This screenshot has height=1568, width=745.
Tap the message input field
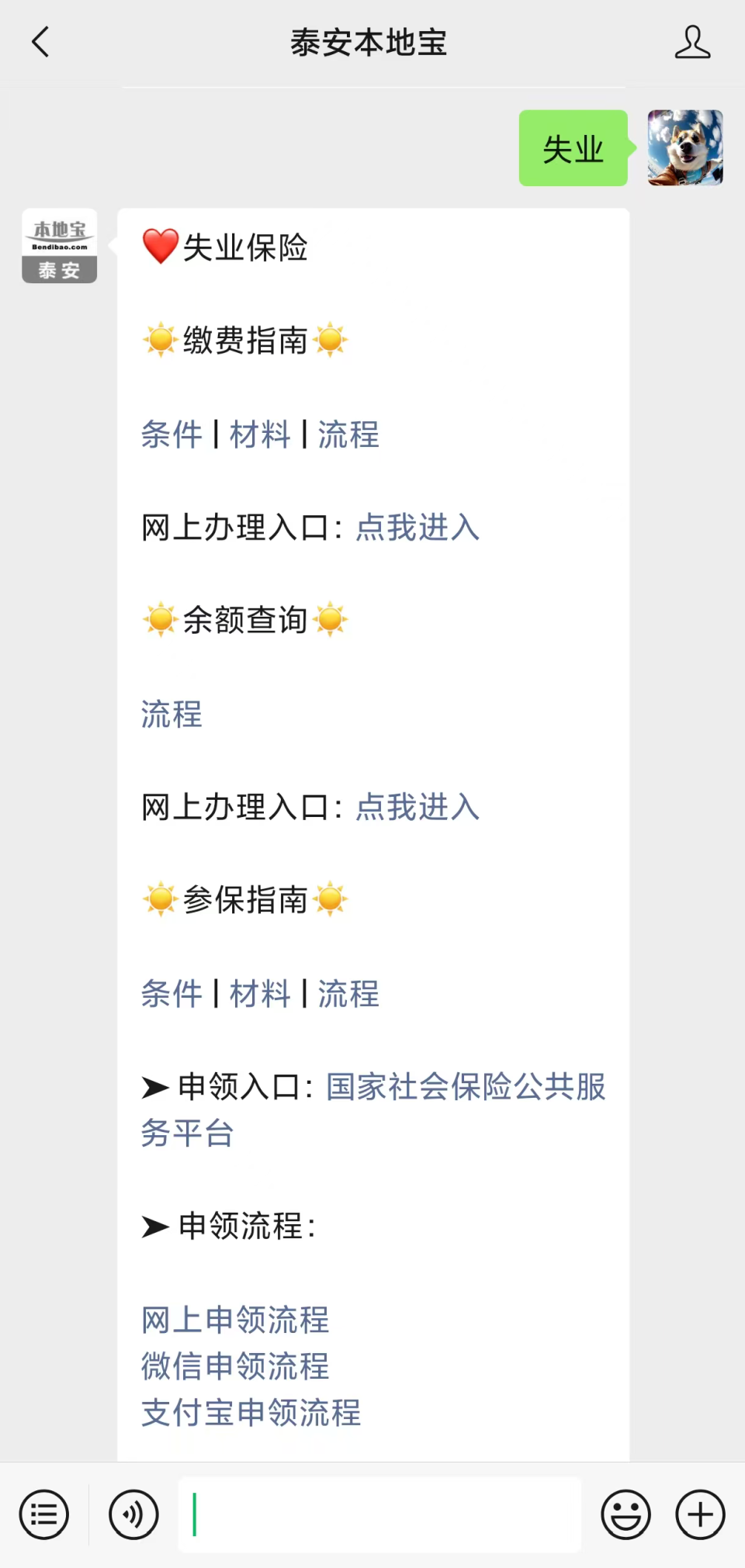pyautogui.click(x=380, y=1514)
